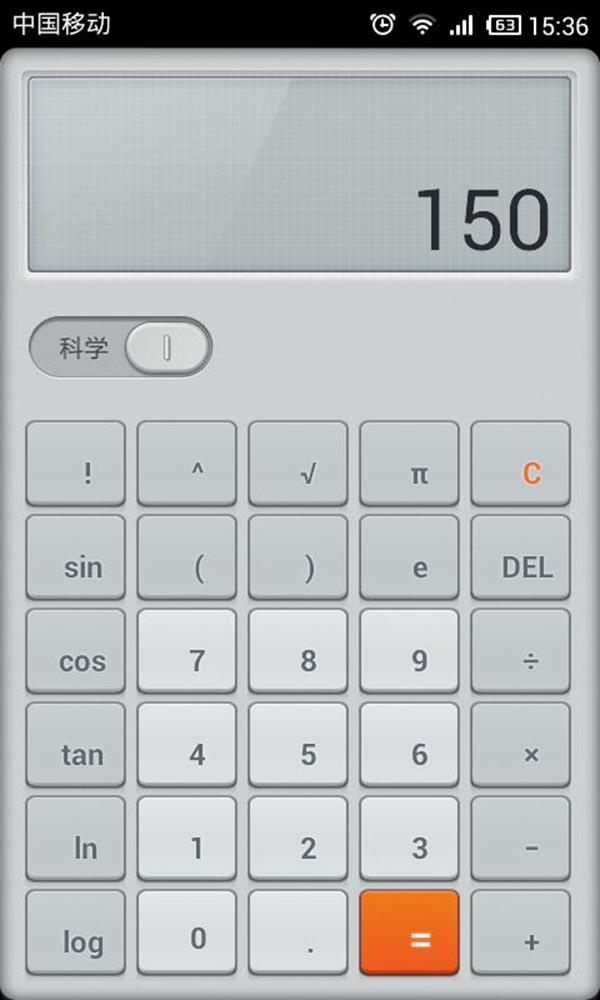Tap the orange equals key

coord(409,932)
